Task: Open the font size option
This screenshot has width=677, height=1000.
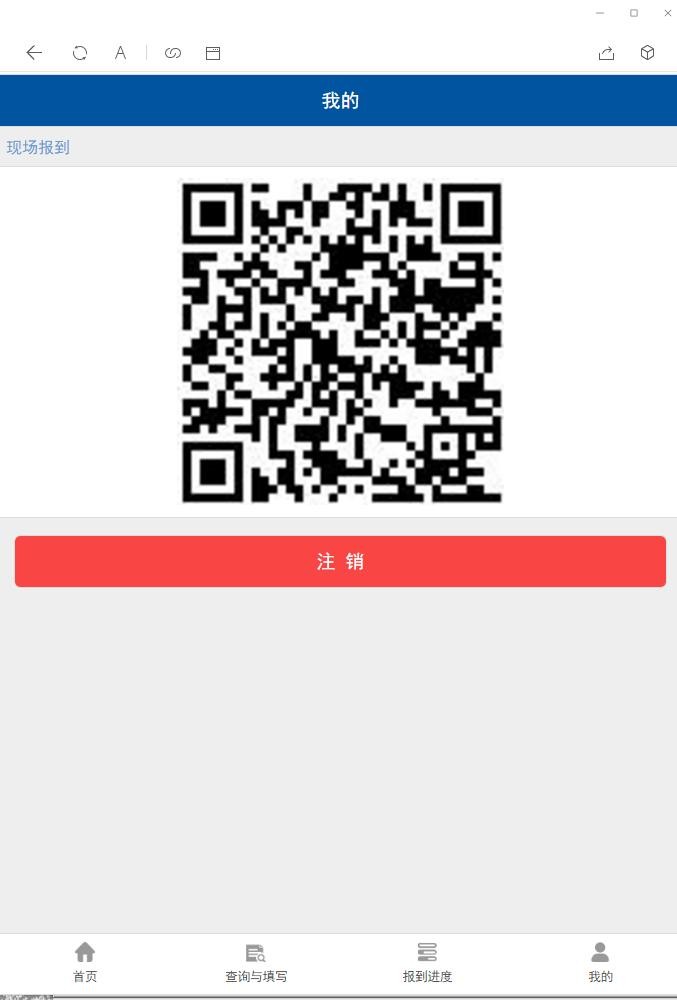Action: click(120, 53)
